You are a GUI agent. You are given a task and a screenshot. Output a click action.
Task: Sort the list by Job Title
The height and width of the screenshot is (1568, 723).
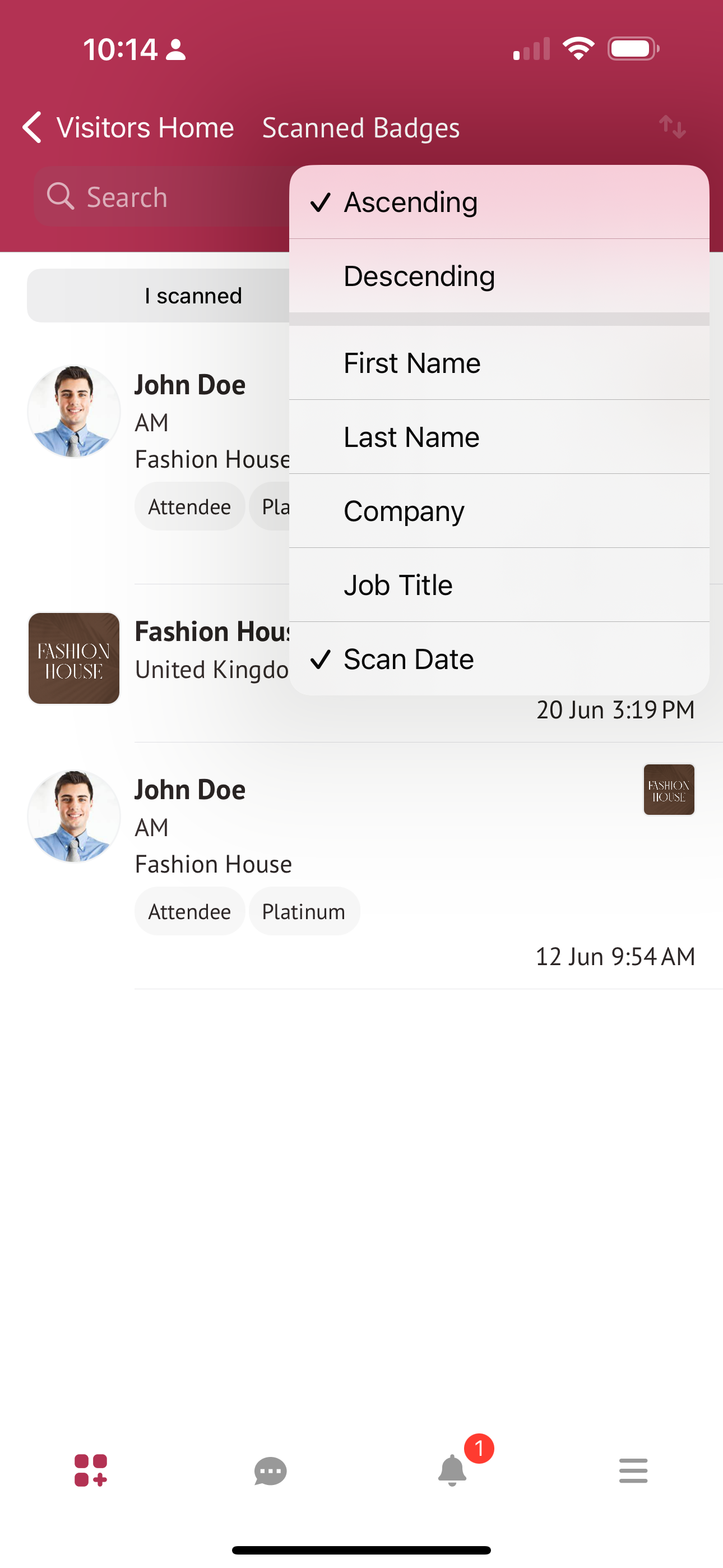[499, 585]
